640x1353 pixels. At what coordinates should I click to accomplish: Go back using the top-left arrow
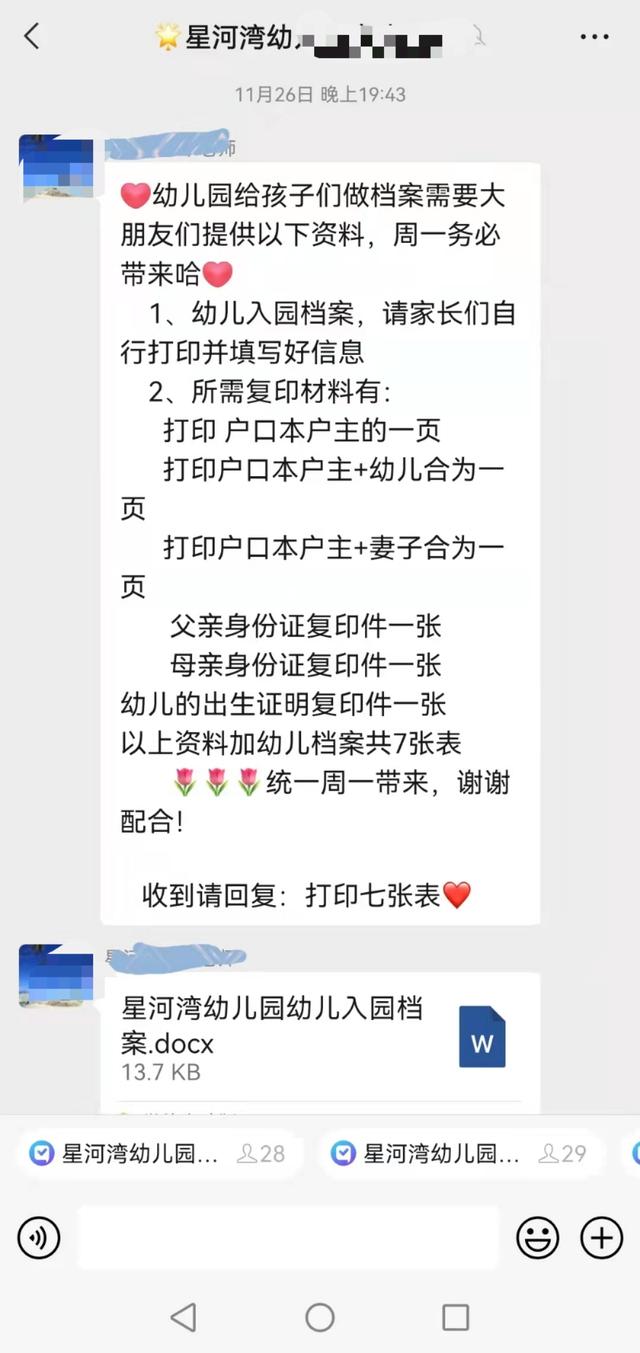click(x=32, y=37)
